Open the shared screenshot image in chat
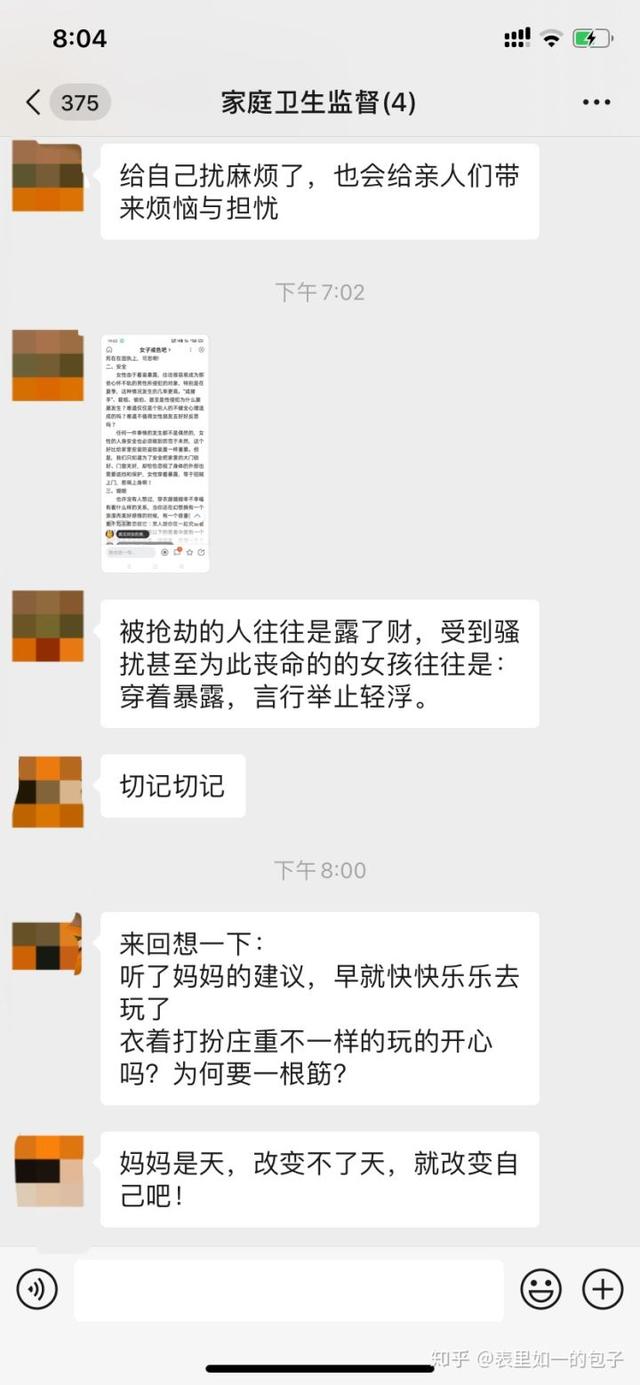 click(x=155, y=453)
